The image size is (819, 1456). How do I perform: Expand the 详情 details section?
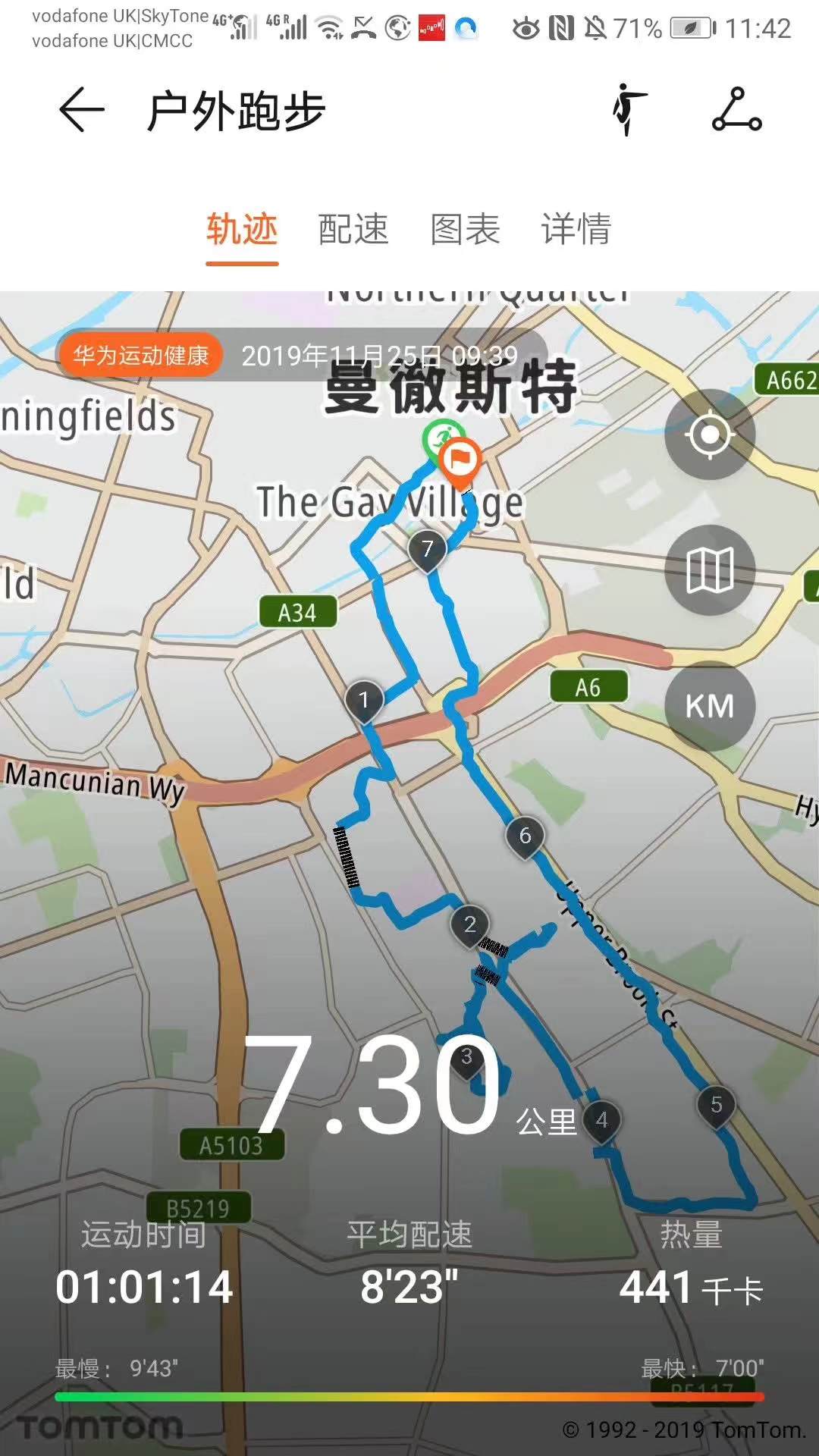(576, 230)
